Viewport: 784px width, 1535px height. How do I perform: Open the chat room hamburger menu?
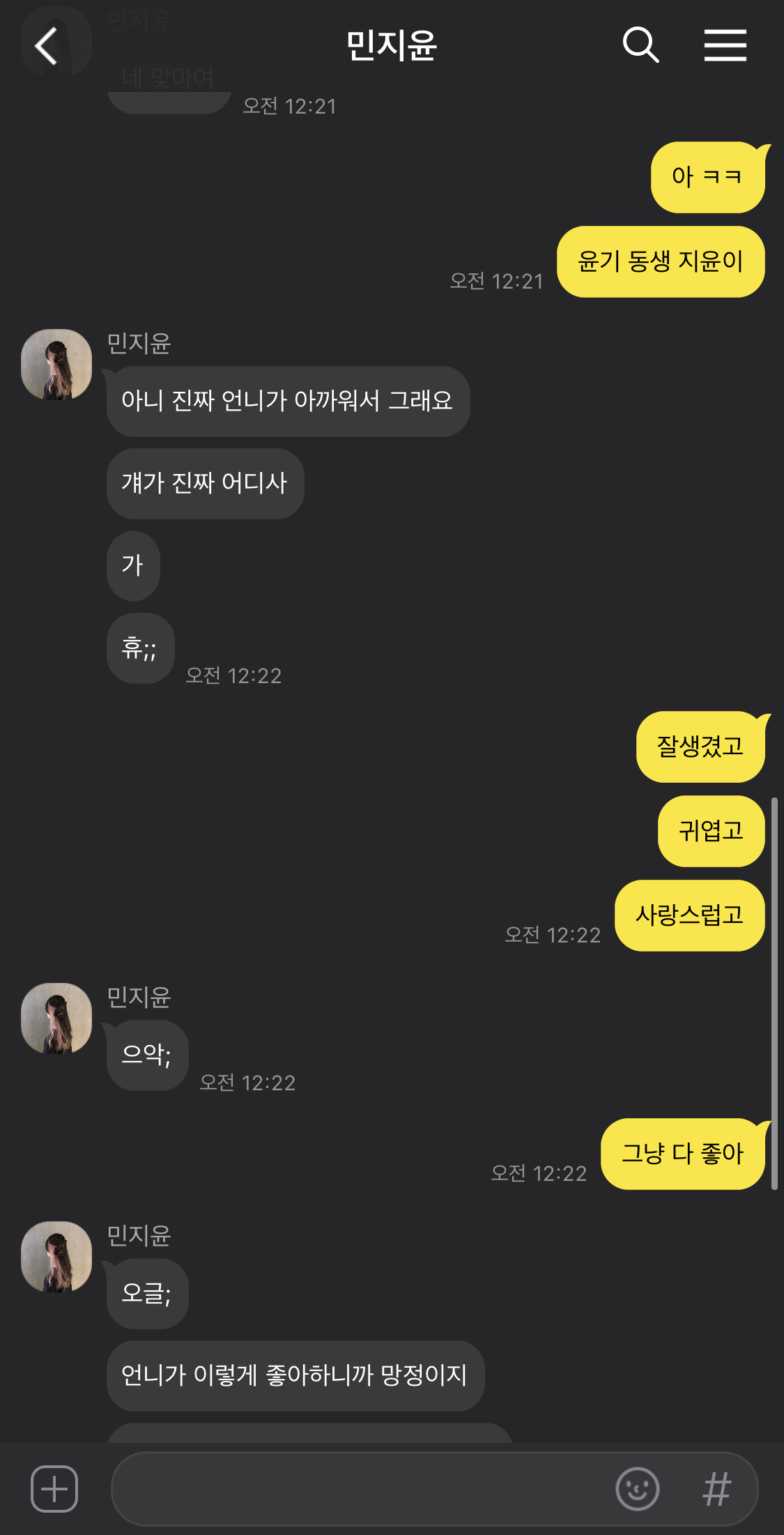click(x=725, y=46)
